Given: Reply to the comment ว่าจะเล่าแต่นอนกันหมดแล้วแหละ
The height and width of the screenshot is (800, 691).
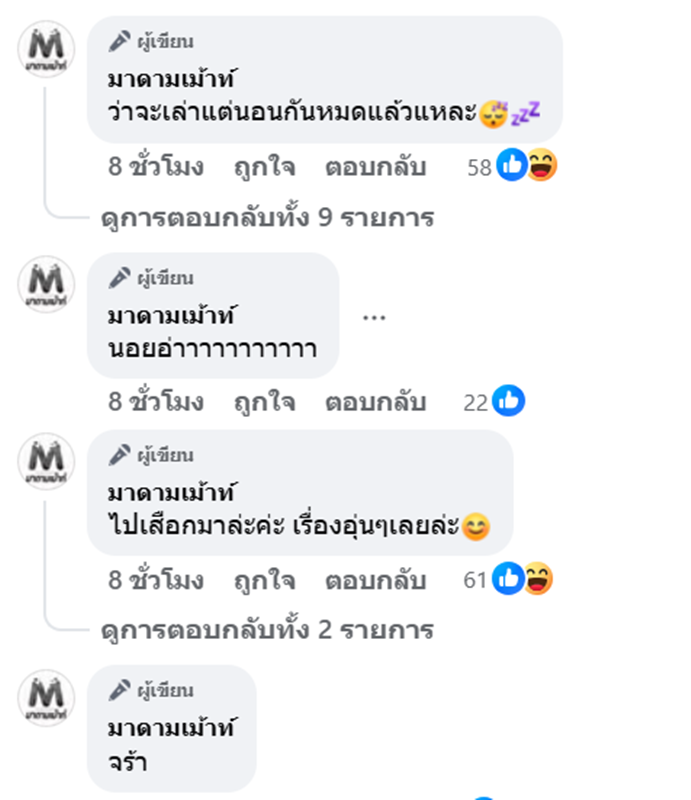Looking at the screenshot, I should pyautogui.click(x=376, y=167).
